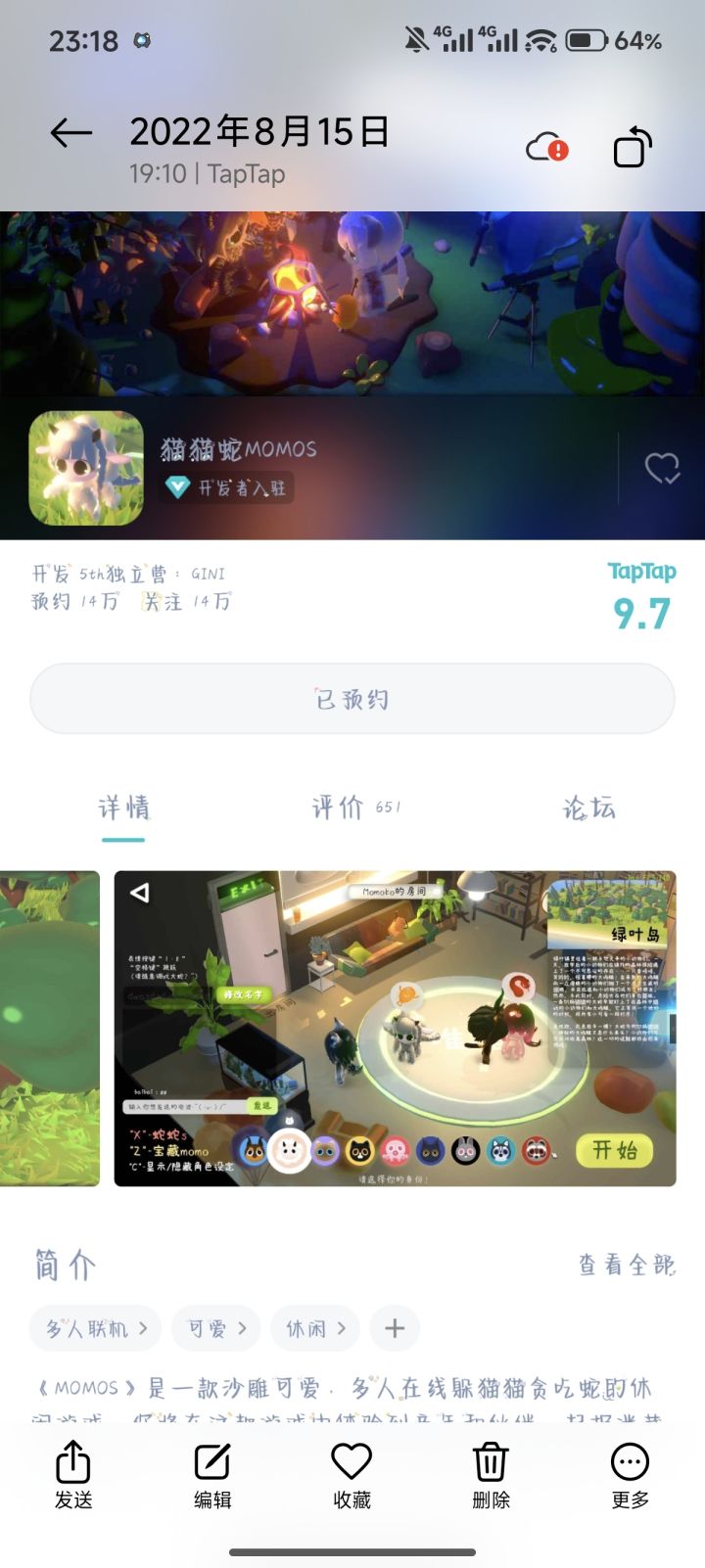Expand the 休闲 tag

(x=314, y=1328)
